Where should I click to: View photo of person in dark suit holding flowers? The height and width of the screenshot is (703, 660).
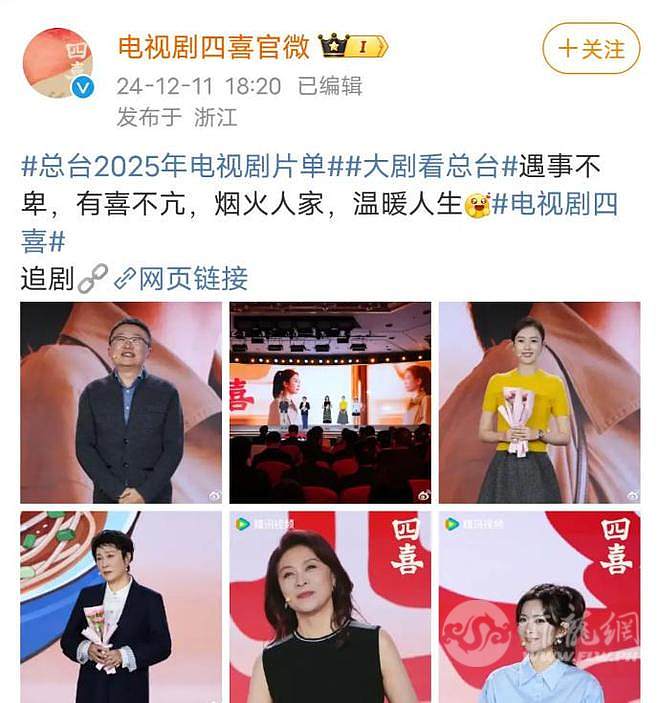point(121,607)
